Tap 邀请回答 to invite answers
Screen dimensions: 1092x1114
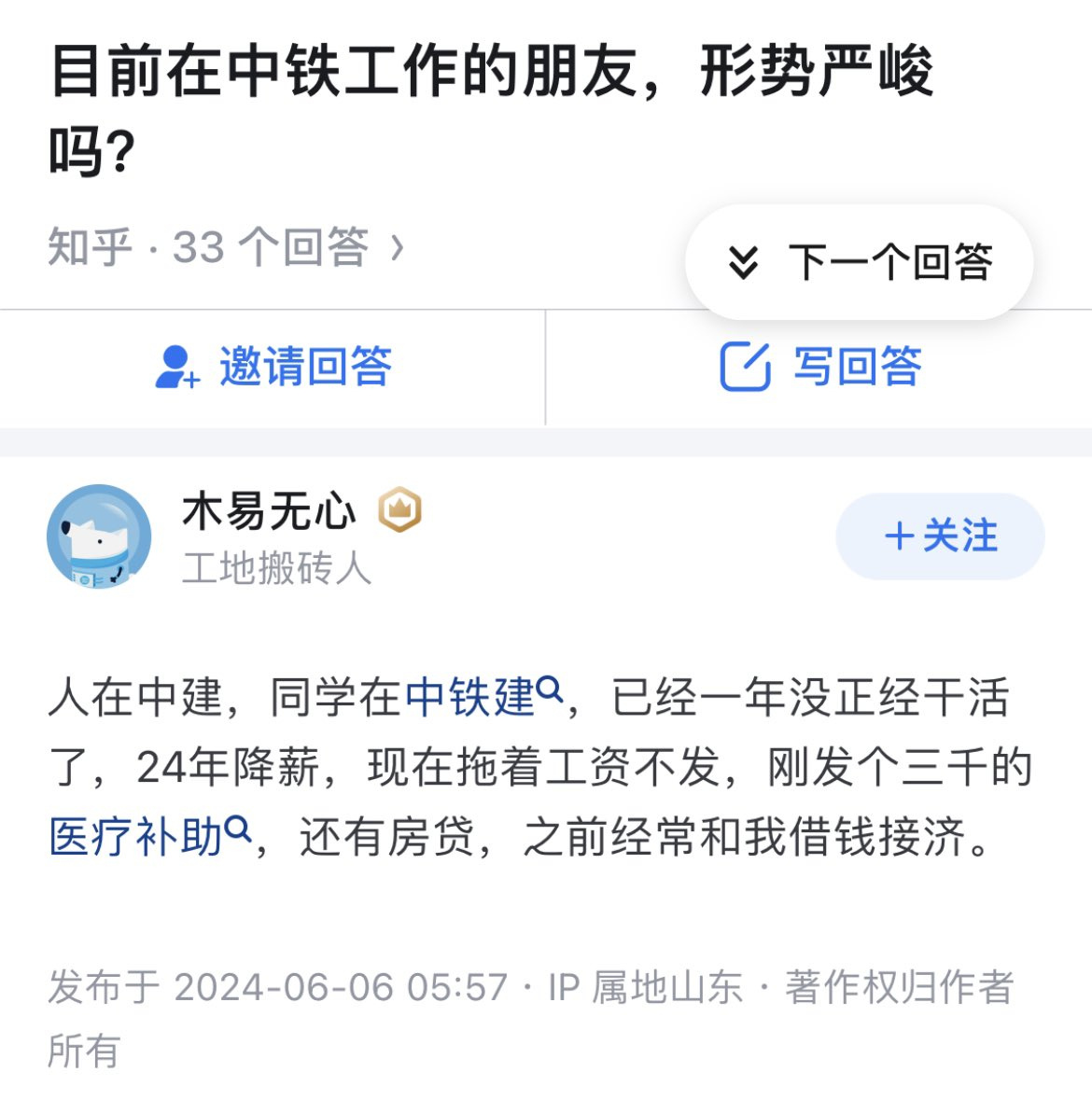pyautogui.click(x=273, y=367)
